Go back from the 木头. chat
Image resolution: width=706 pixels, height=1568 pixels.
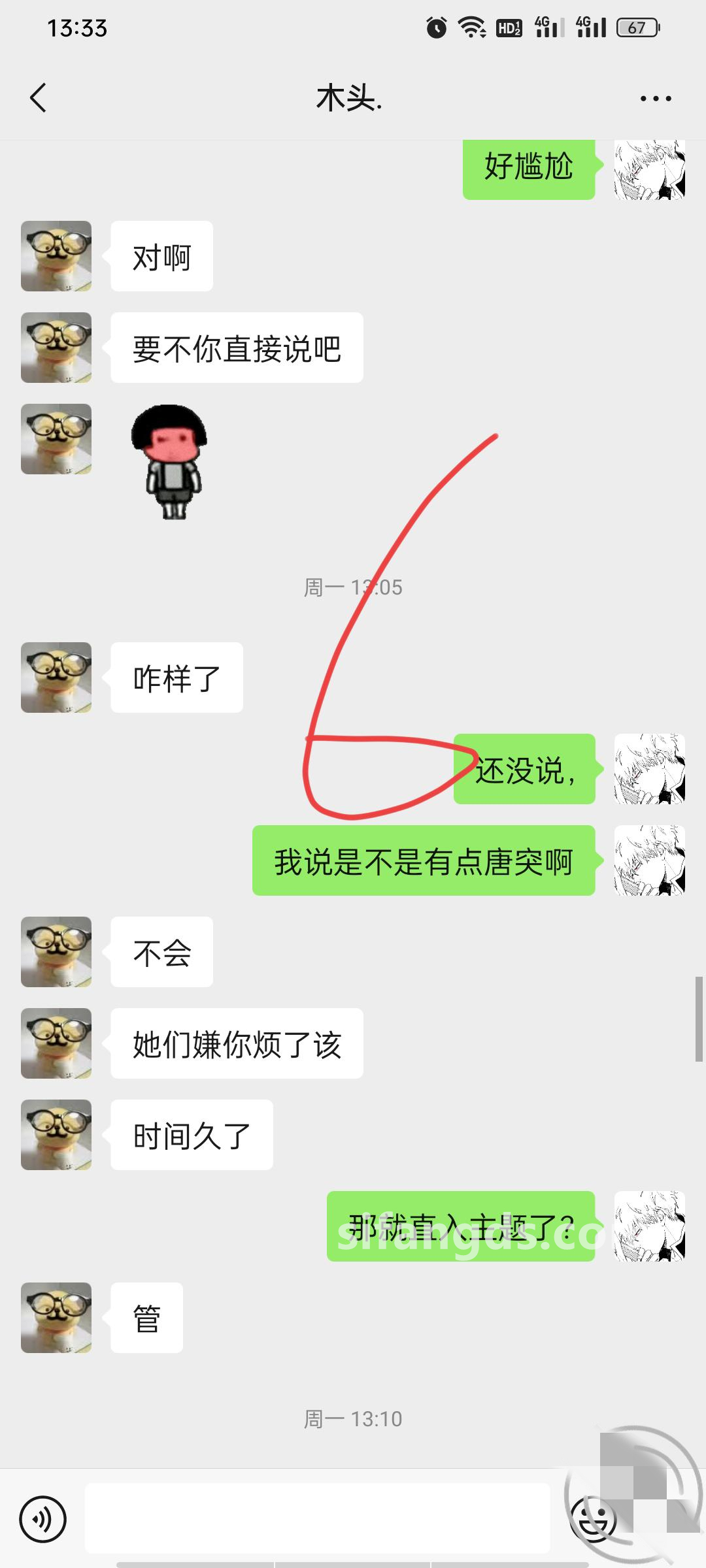(39, 98)
